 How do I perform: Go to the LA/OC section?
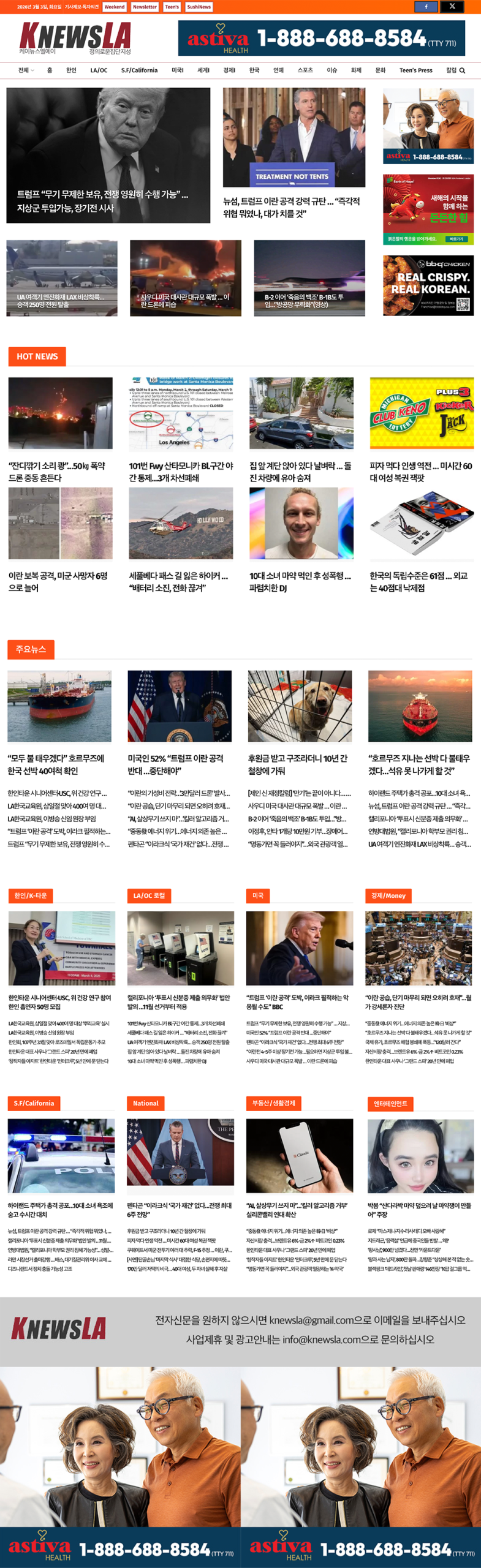(x=99, y=70)
